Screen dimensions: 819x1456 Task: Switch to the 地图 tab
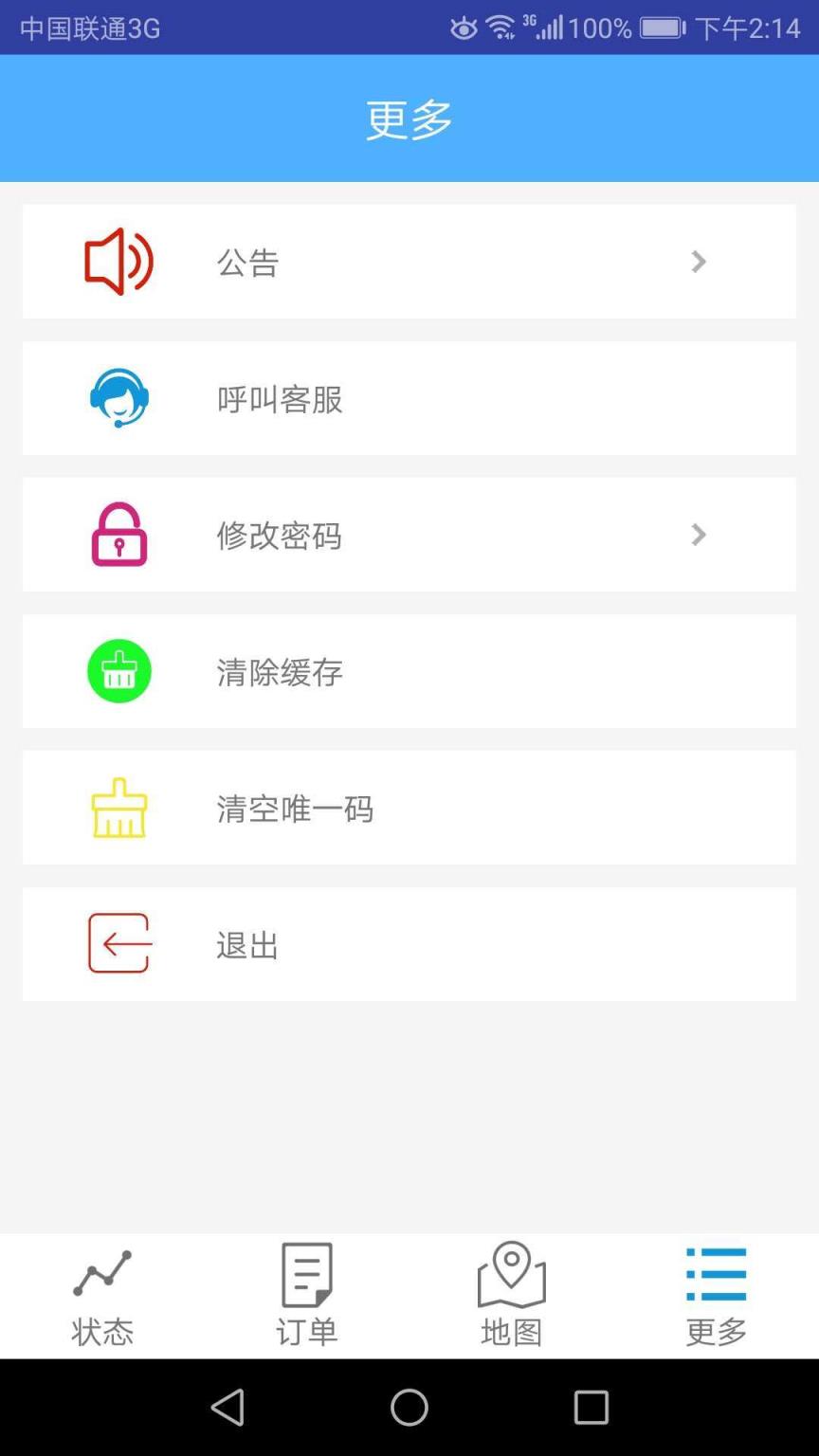pyautogui.click(x=511, y=1295)
